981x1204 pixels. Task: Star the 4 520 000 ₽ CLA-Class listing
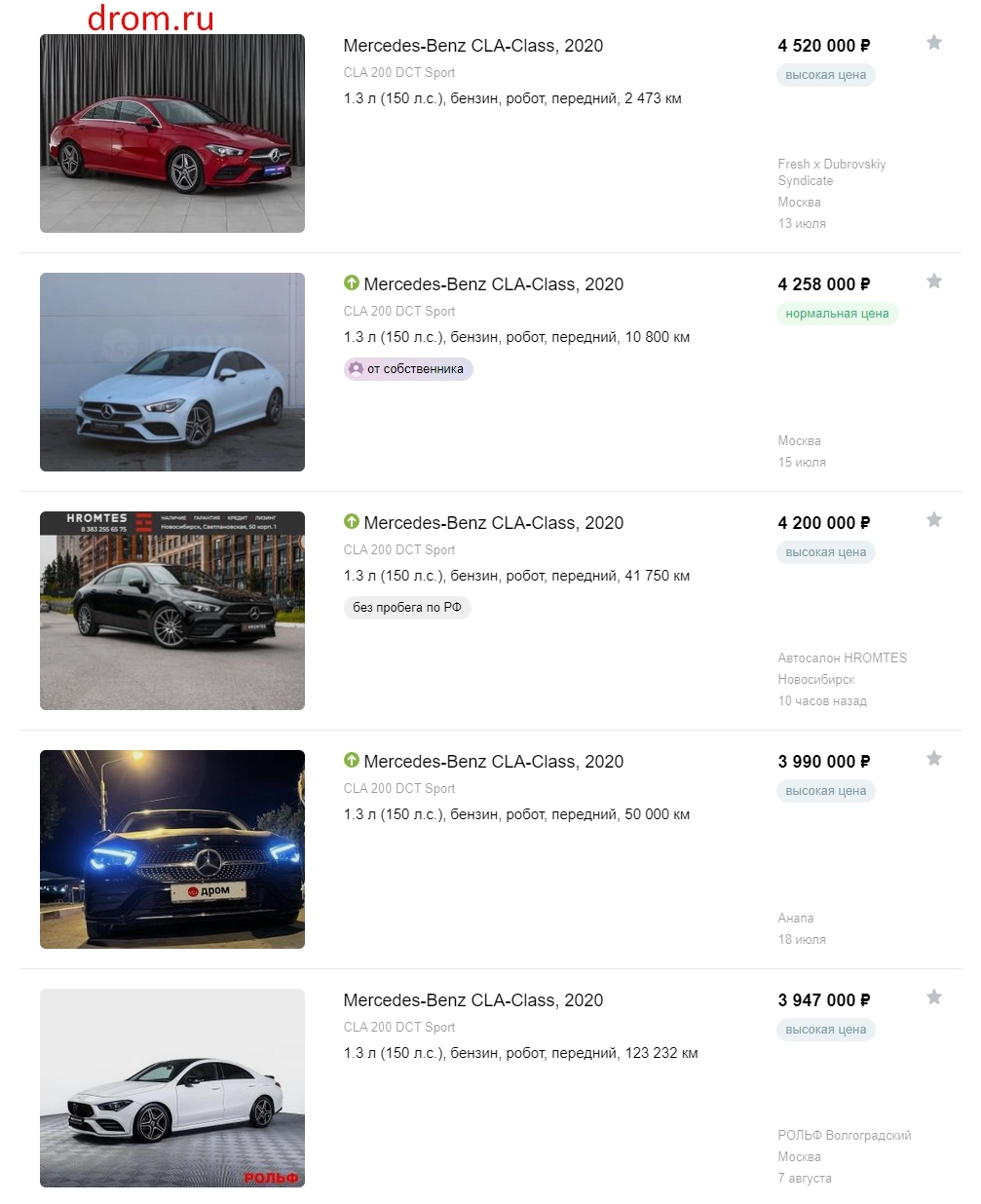pos(933,43)
